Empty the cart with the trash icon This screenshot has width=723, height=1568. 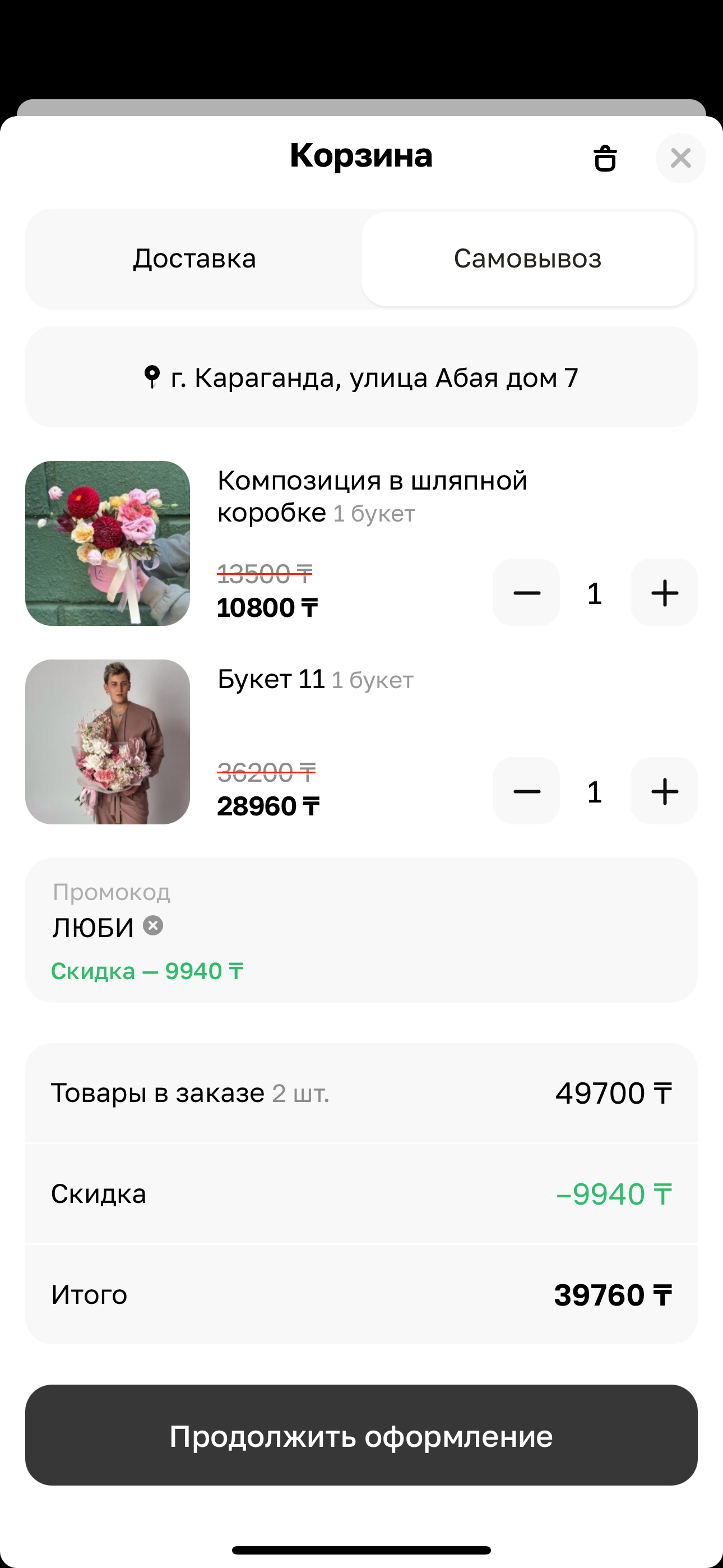(x=605, y=158)
